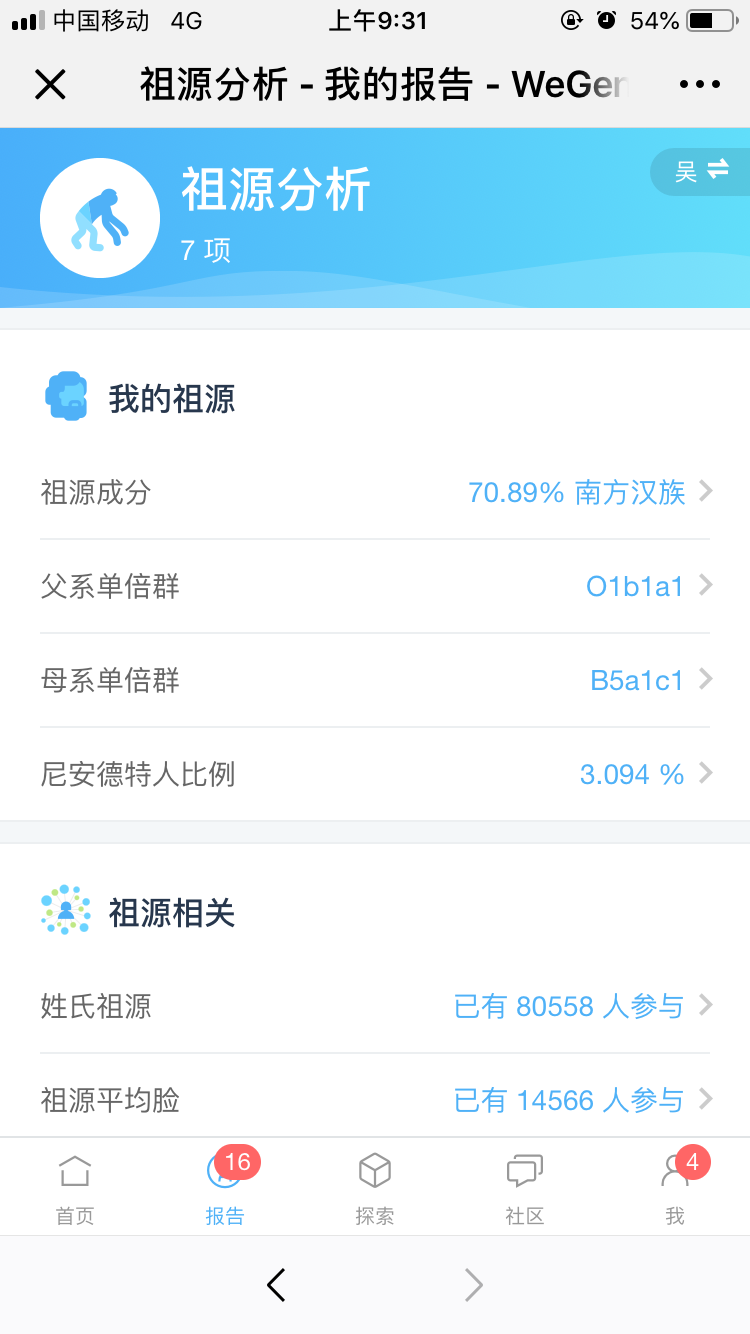Open the 姓氏祖源 entry
The width and height of the screenshot is (750, 1334).
375,1006
